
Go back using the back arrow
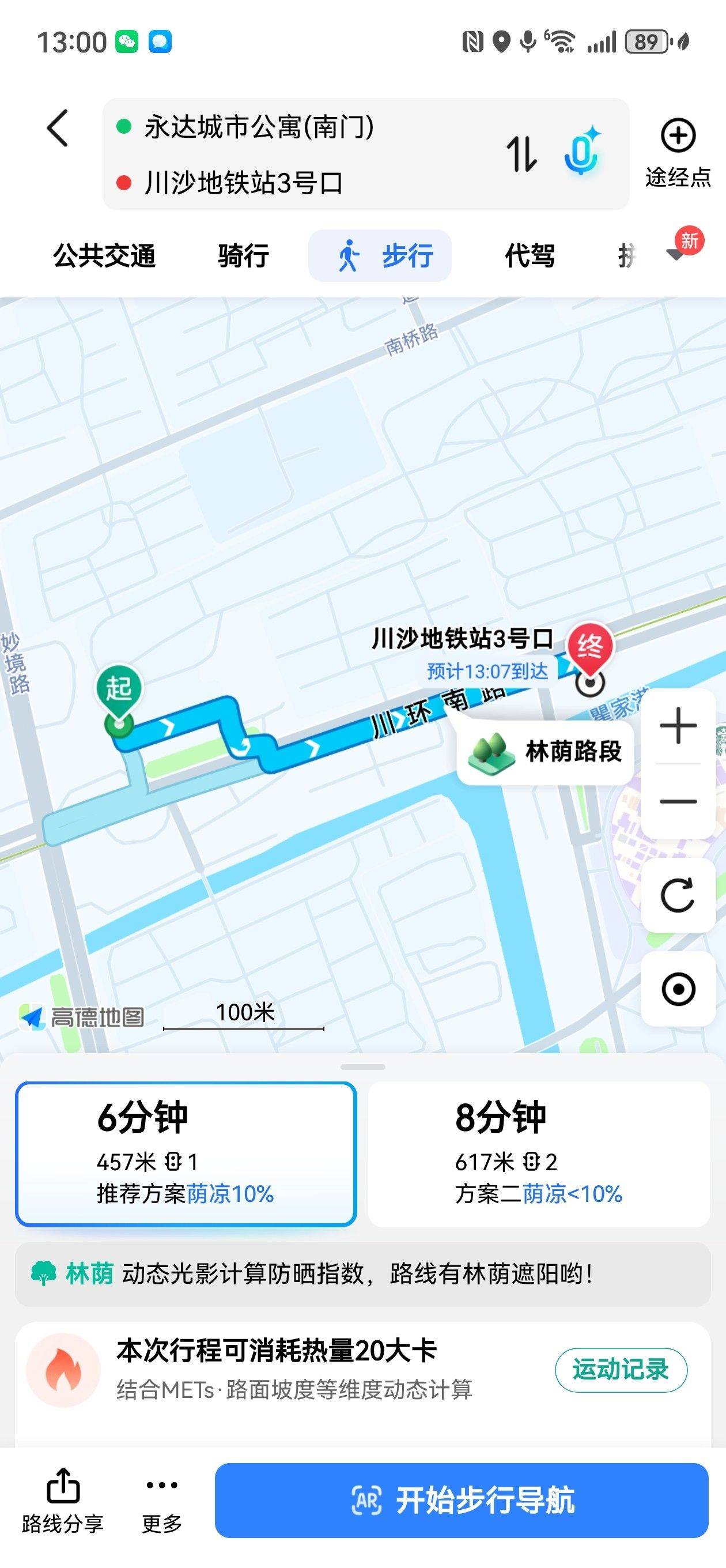point(58,128)
